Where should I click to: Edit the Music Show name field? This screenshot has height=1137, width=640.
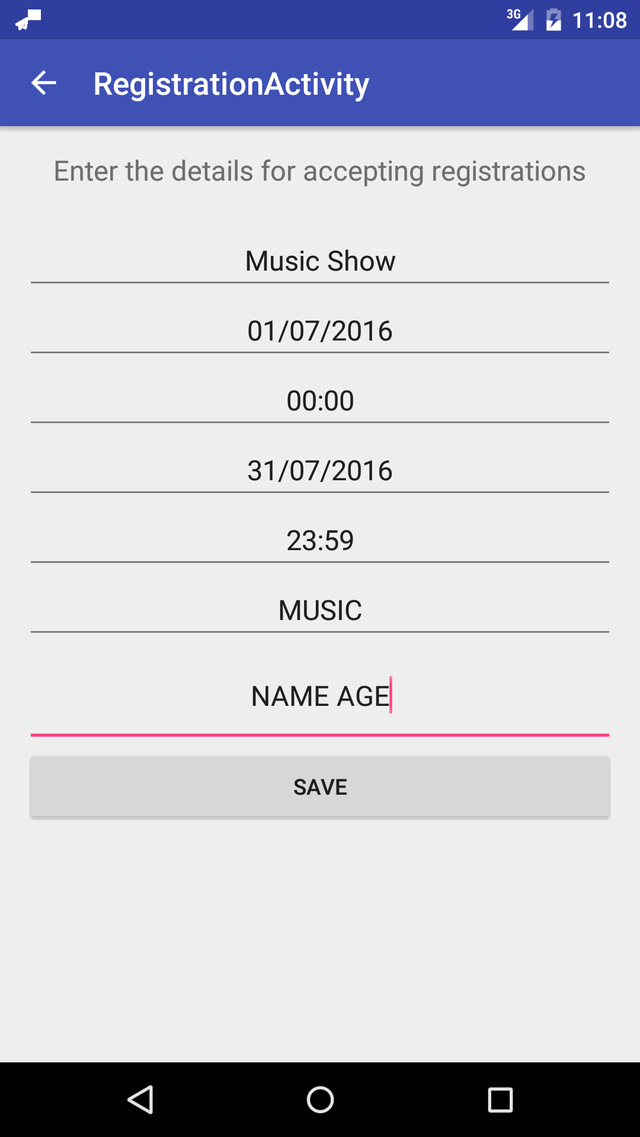point(320,261)
